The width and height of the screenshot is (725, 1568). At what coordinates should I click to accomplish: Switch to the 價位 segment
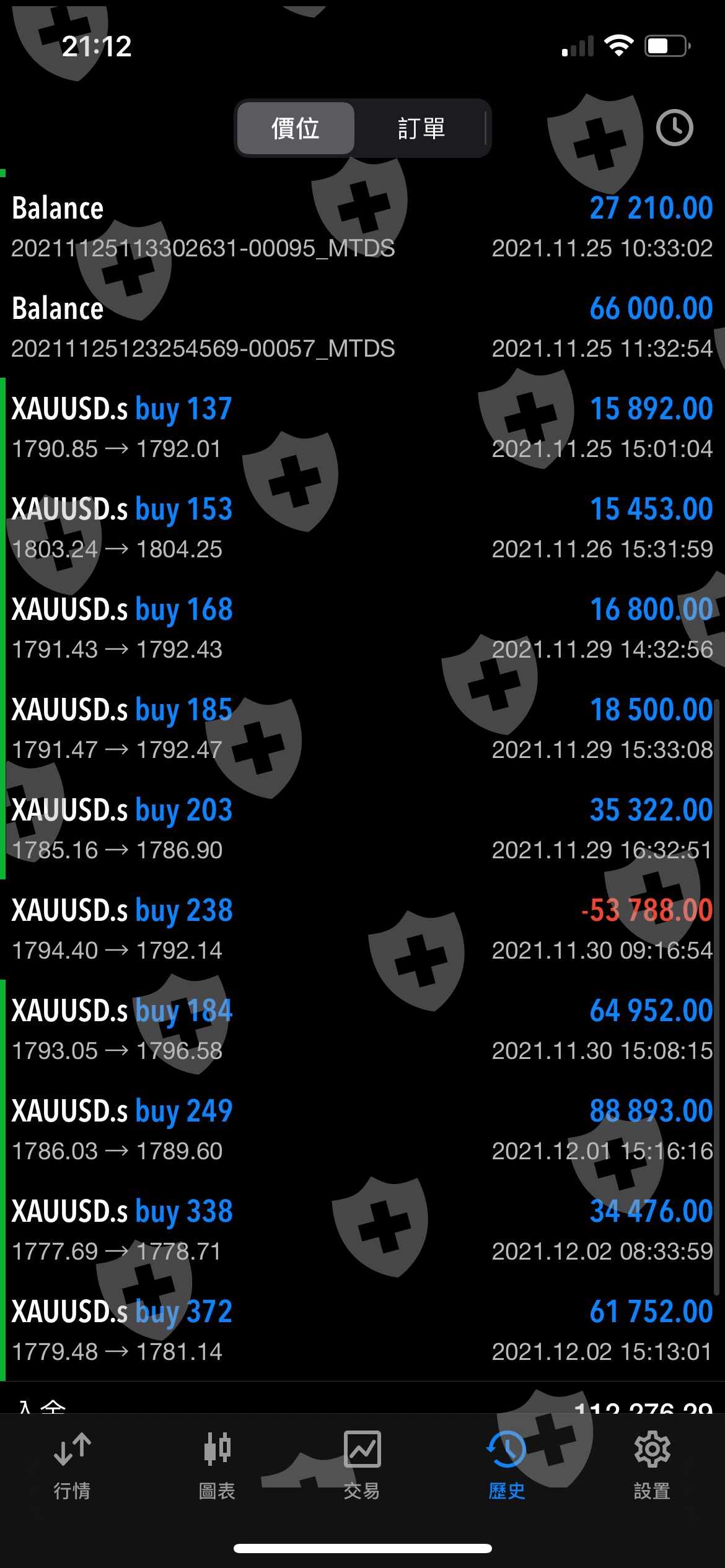(x=296, y=128)
